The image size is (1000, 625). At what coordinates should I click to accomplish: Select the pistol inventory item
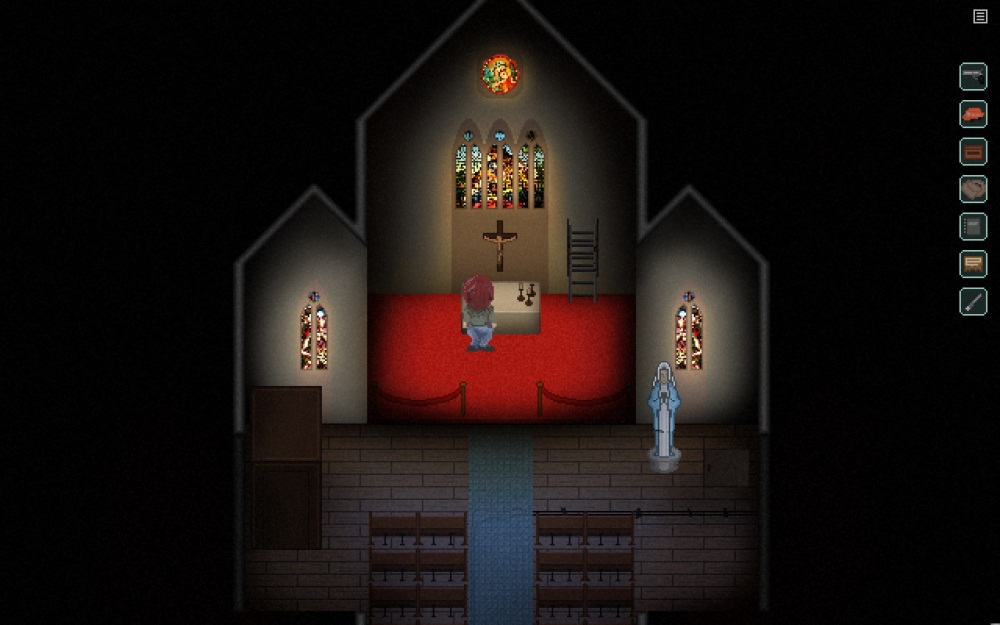point(973,77)
